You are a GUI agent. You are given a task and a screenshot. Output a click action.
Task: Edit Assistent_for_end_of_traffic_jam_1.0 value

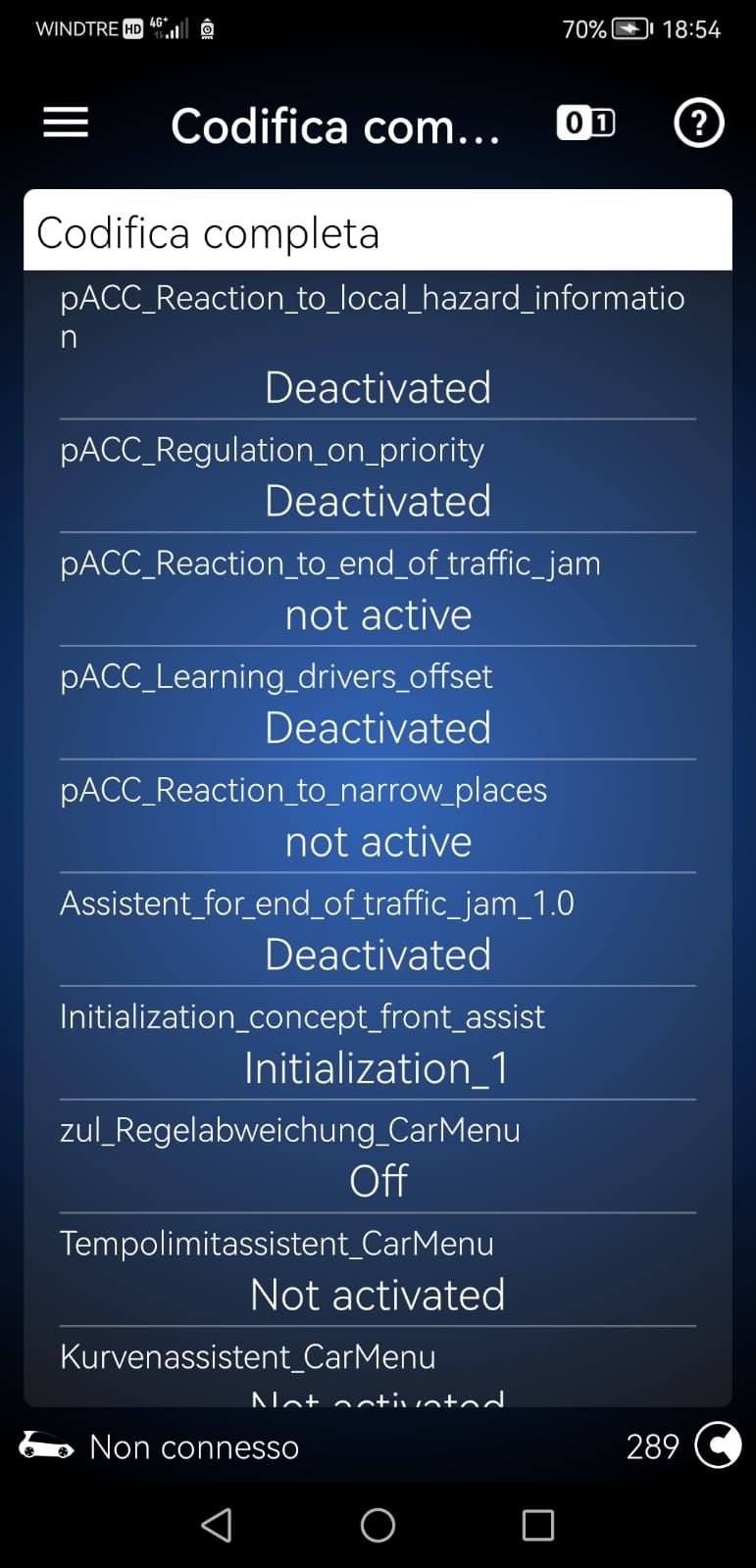pyautogui.click(x=378, y=931)
